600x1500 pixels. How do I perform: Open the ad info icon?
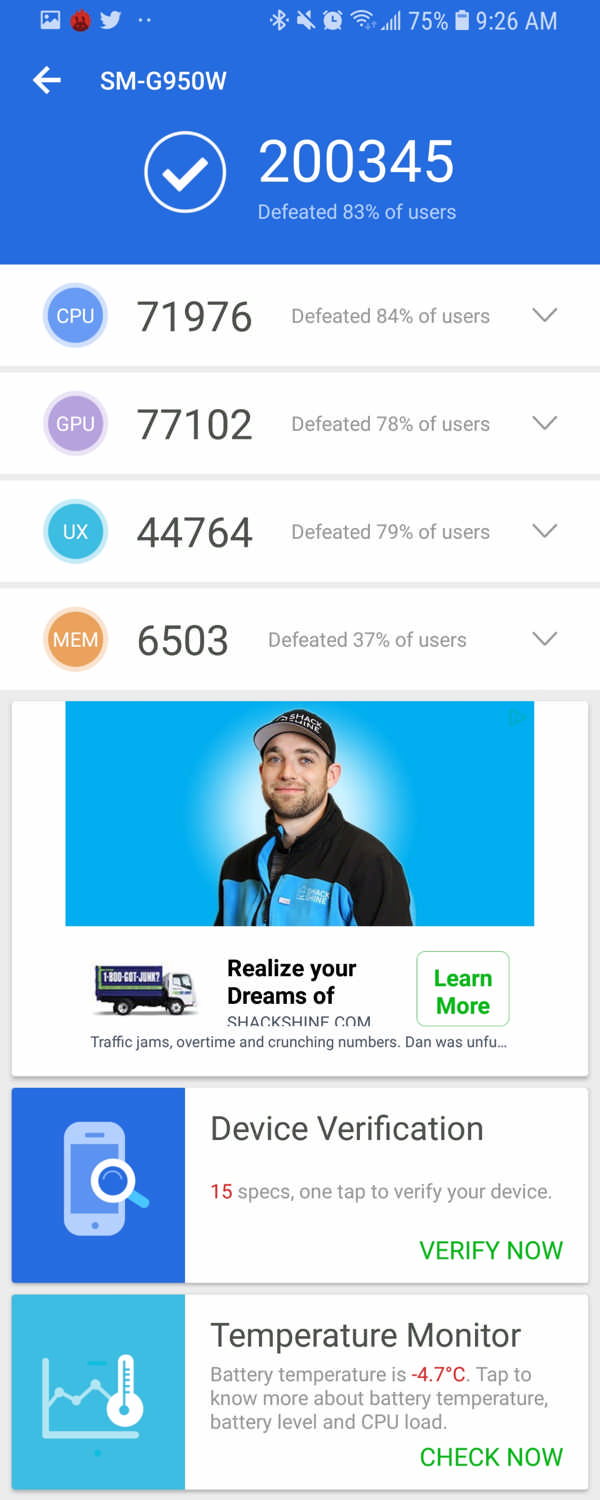519,716
